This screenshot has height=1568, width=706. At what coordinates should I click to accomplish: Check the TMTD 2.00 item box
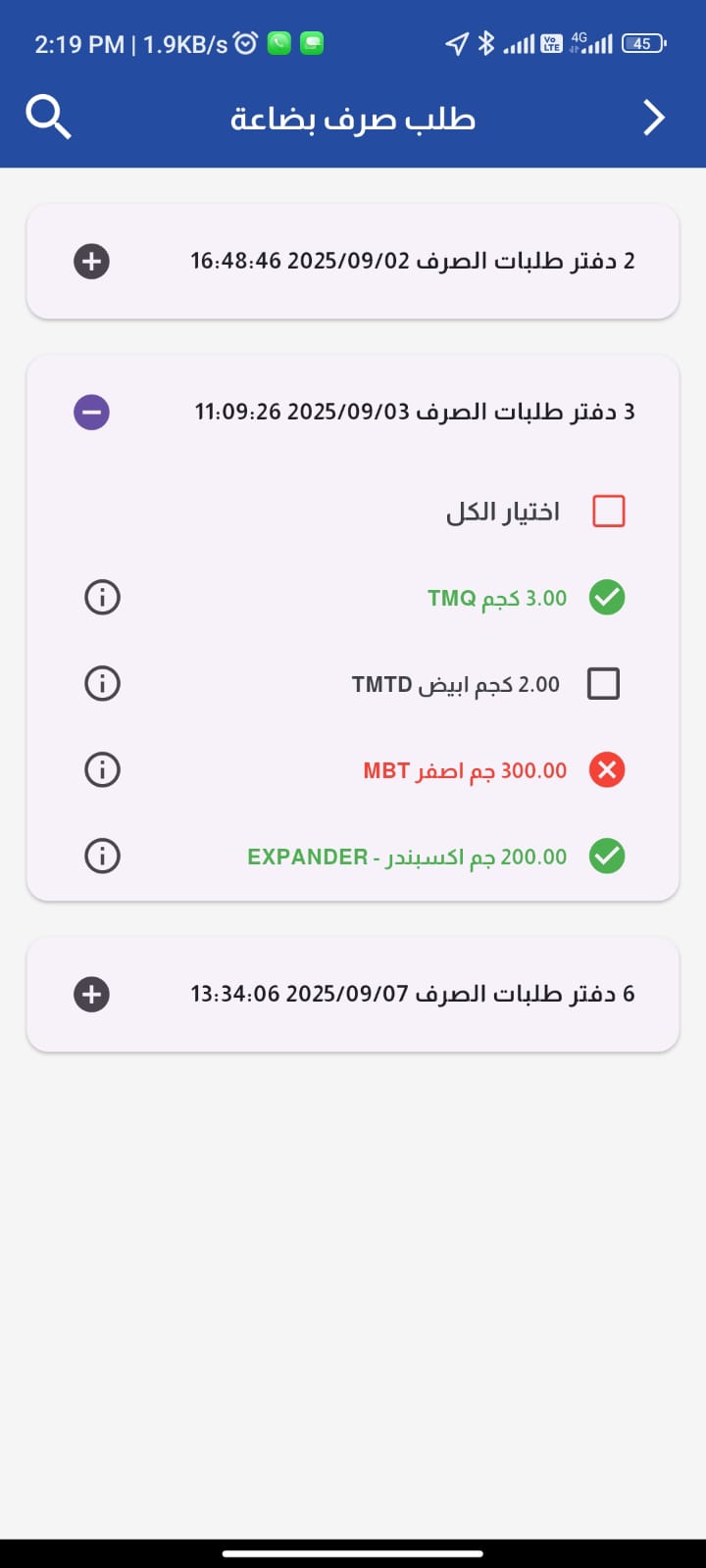click(603, 683)
